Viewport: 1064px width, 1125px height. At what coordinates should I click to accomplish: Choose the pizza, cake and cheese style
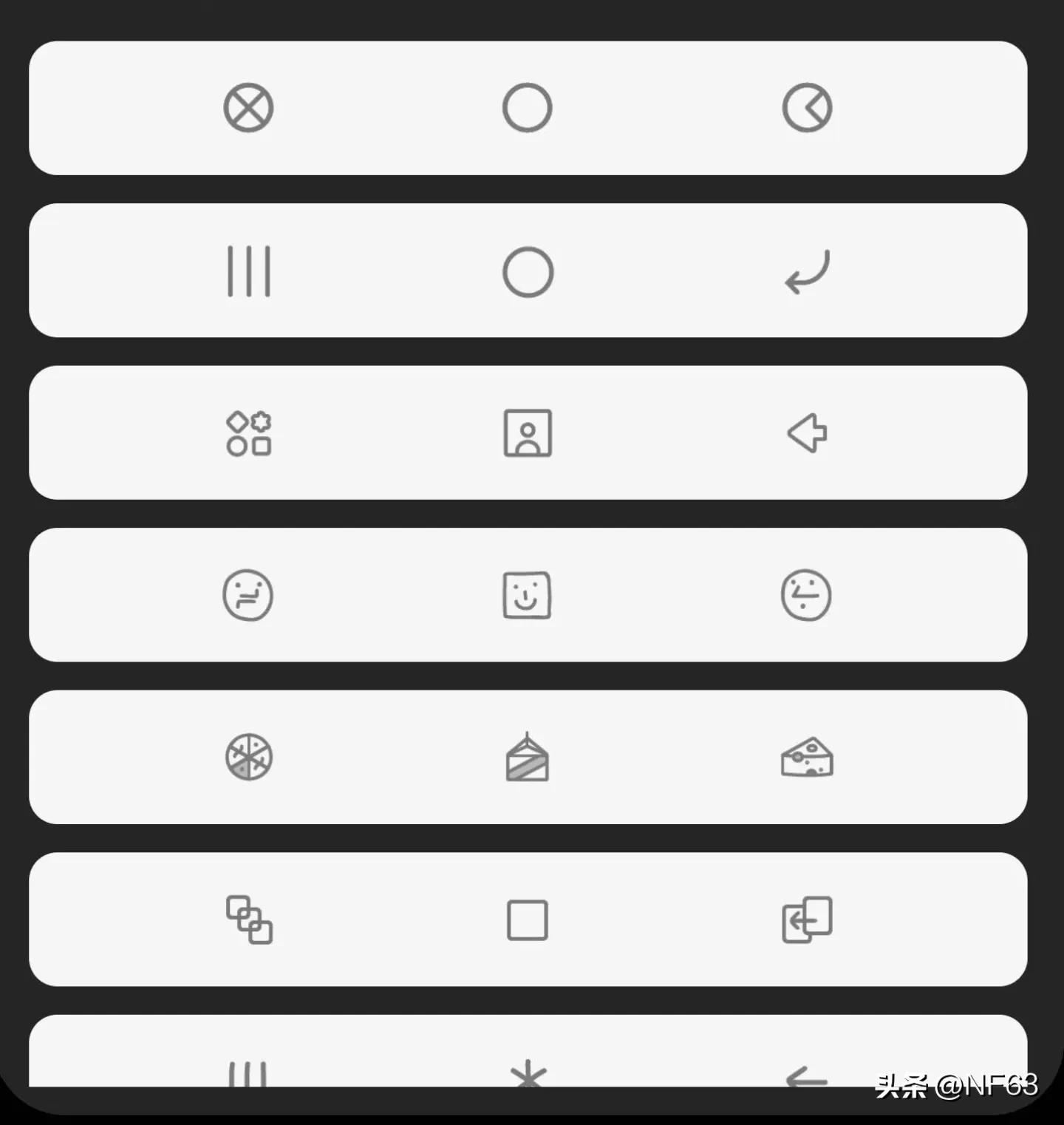[528, 757]
